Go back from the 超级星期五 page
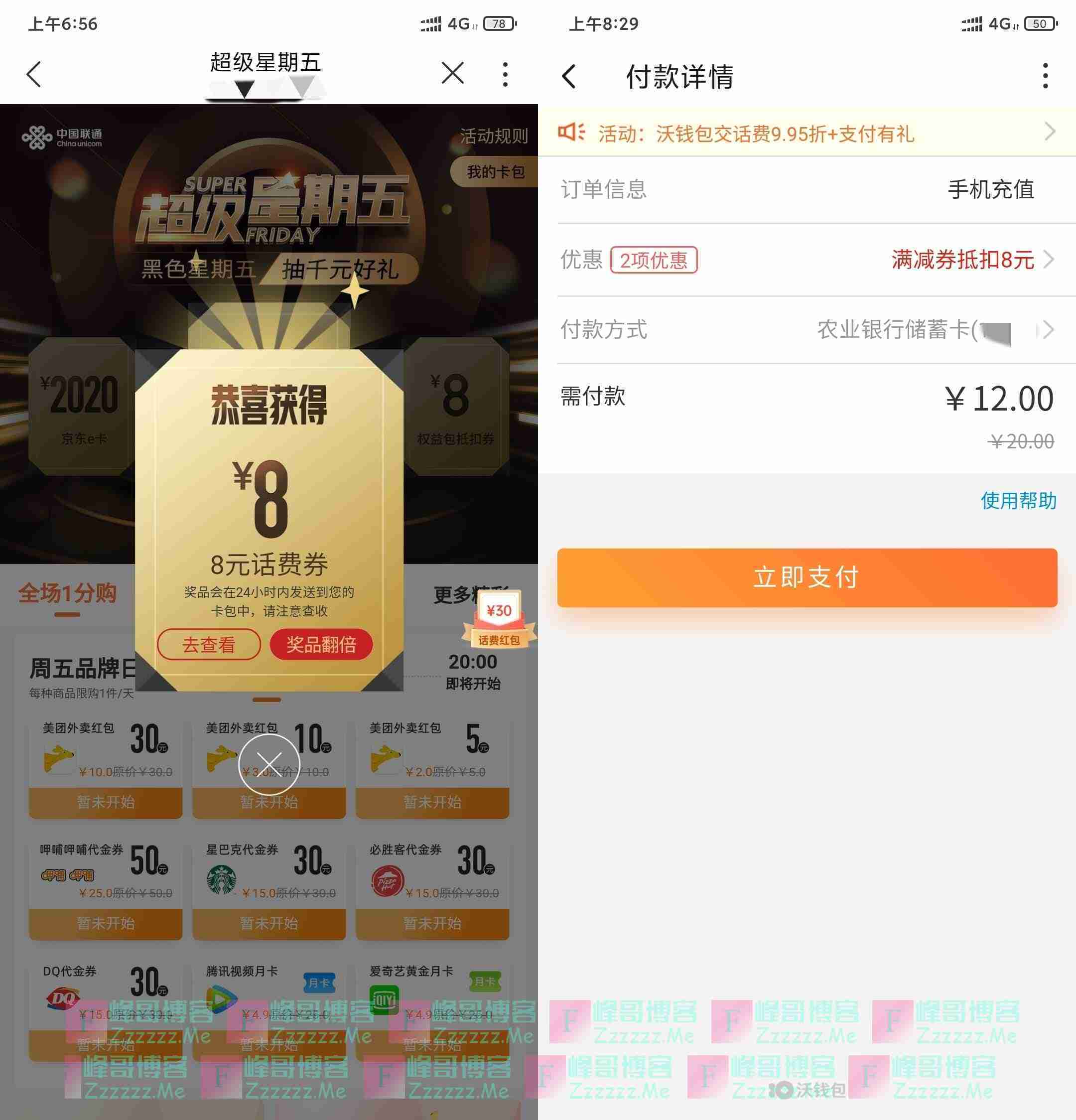Viewport: 1076px width, 1120px height. (34, 74)
